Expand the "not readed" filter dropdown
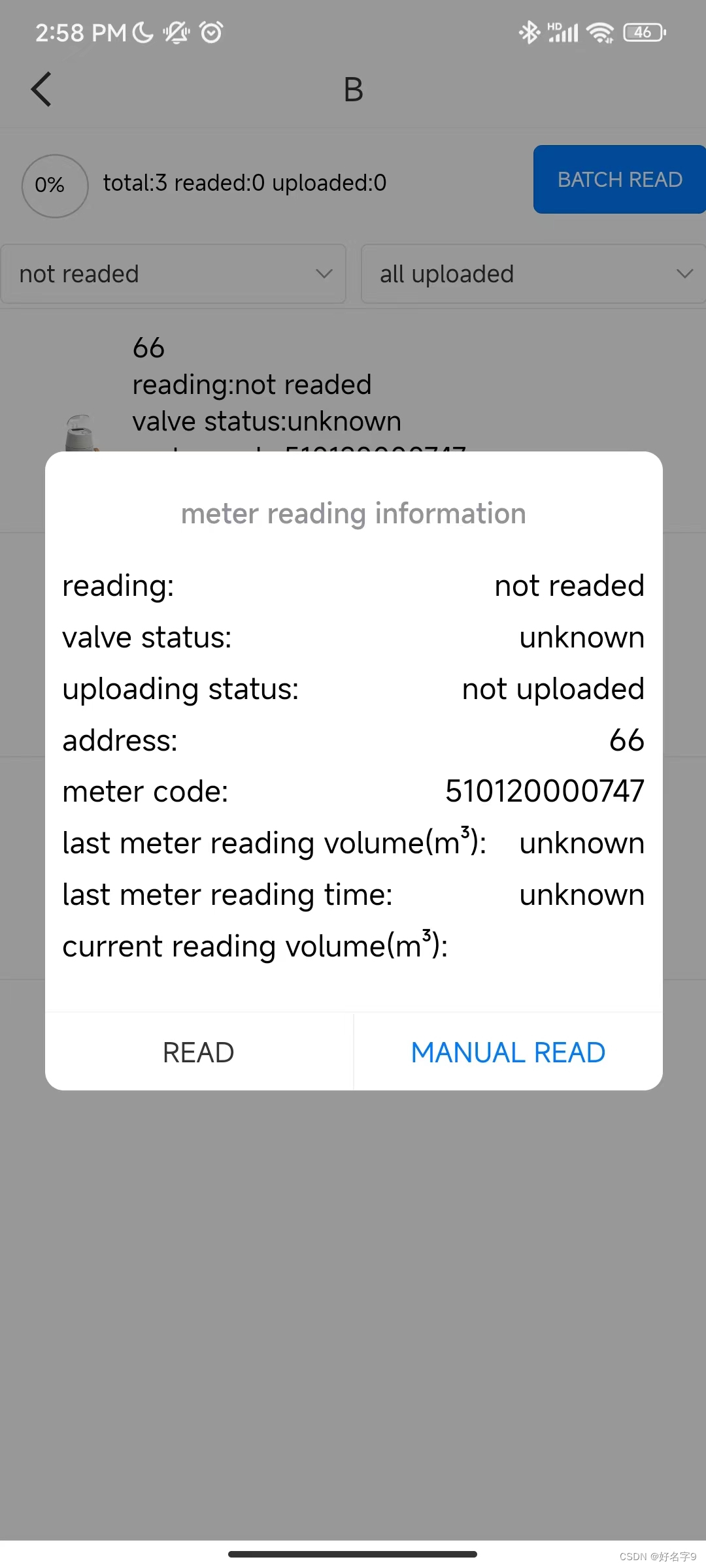Viewport: 706px width, 1568px height. tap(173, 274)
